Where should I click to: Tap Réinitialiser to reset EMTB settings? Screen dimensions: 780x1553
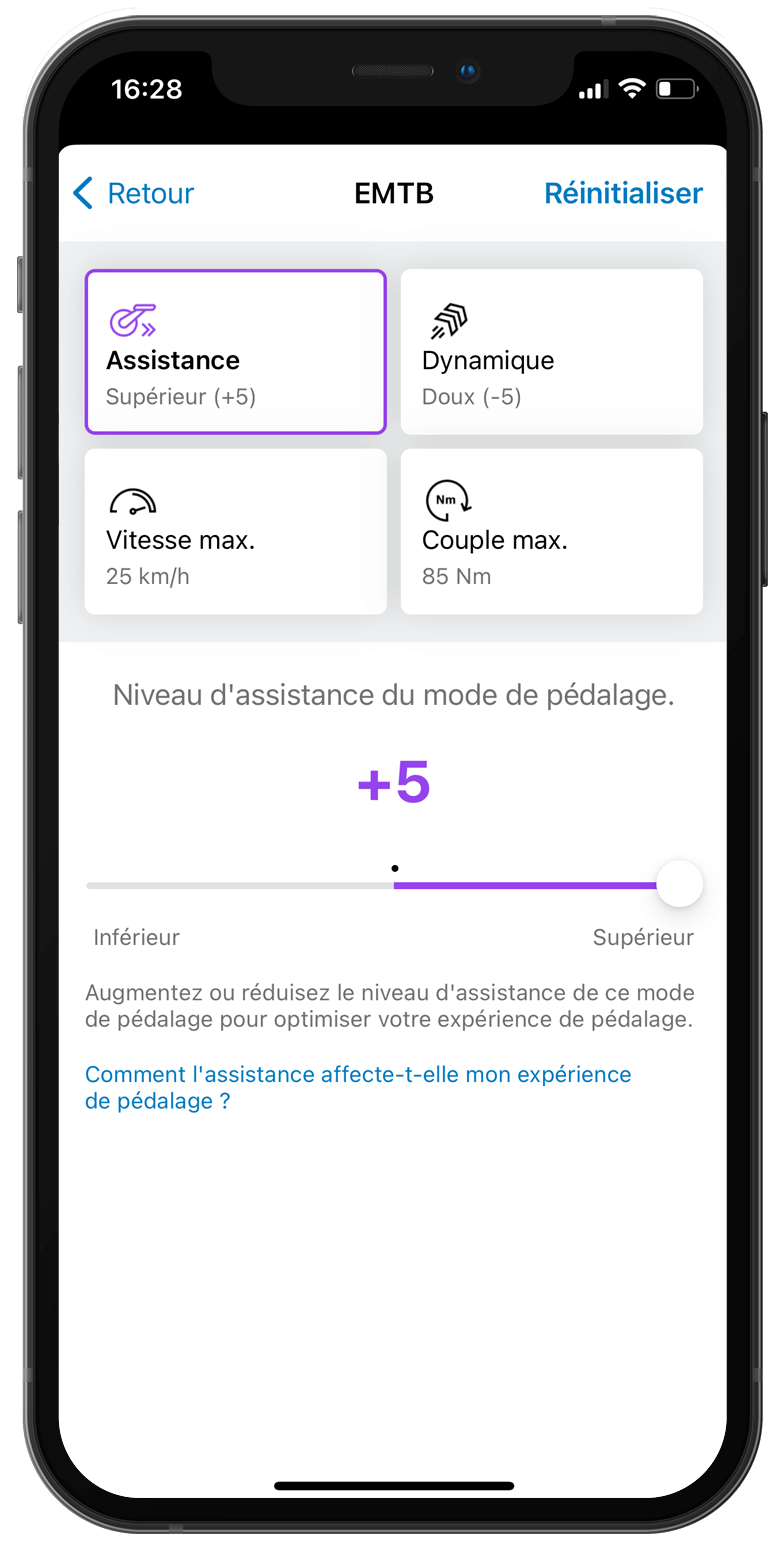623,193
